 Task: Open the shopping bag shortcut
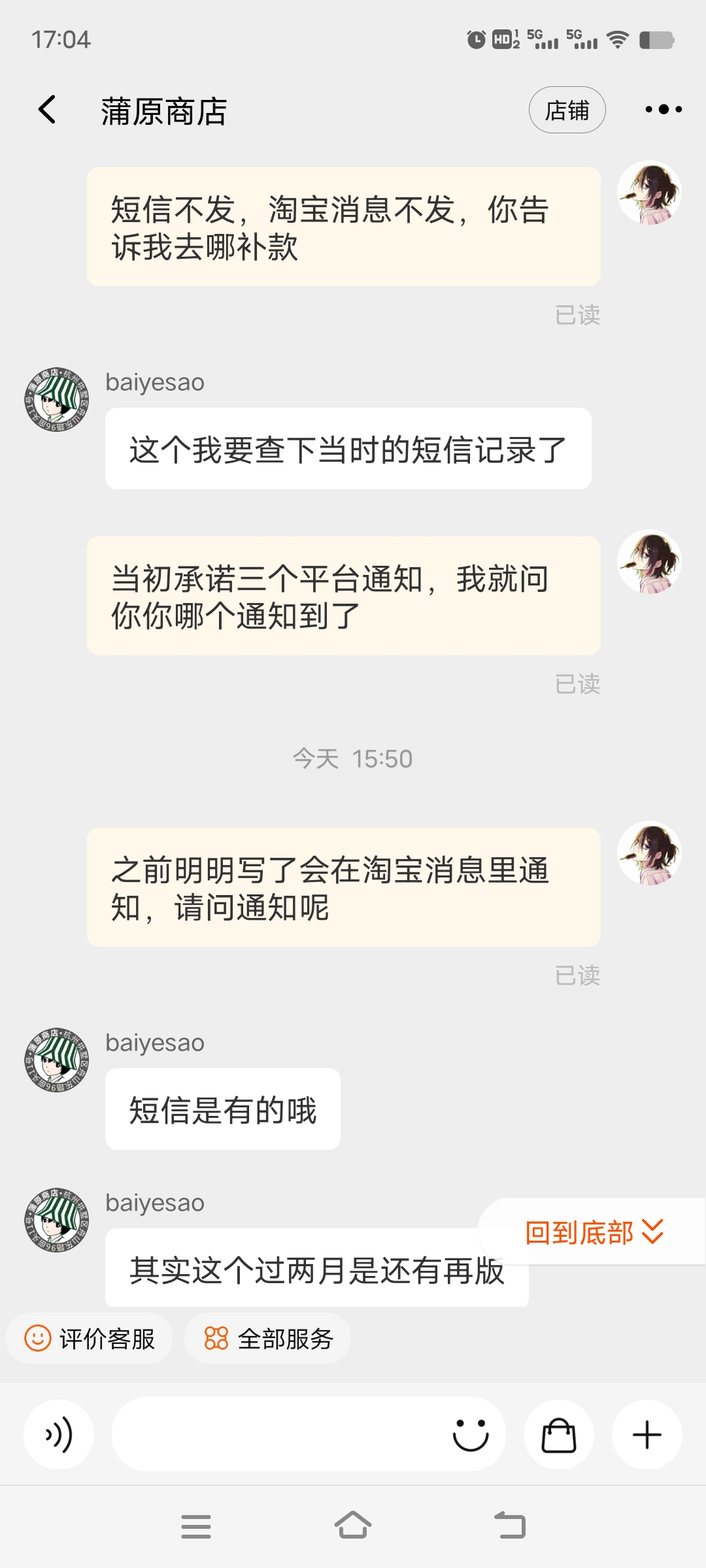(559, 1435)
